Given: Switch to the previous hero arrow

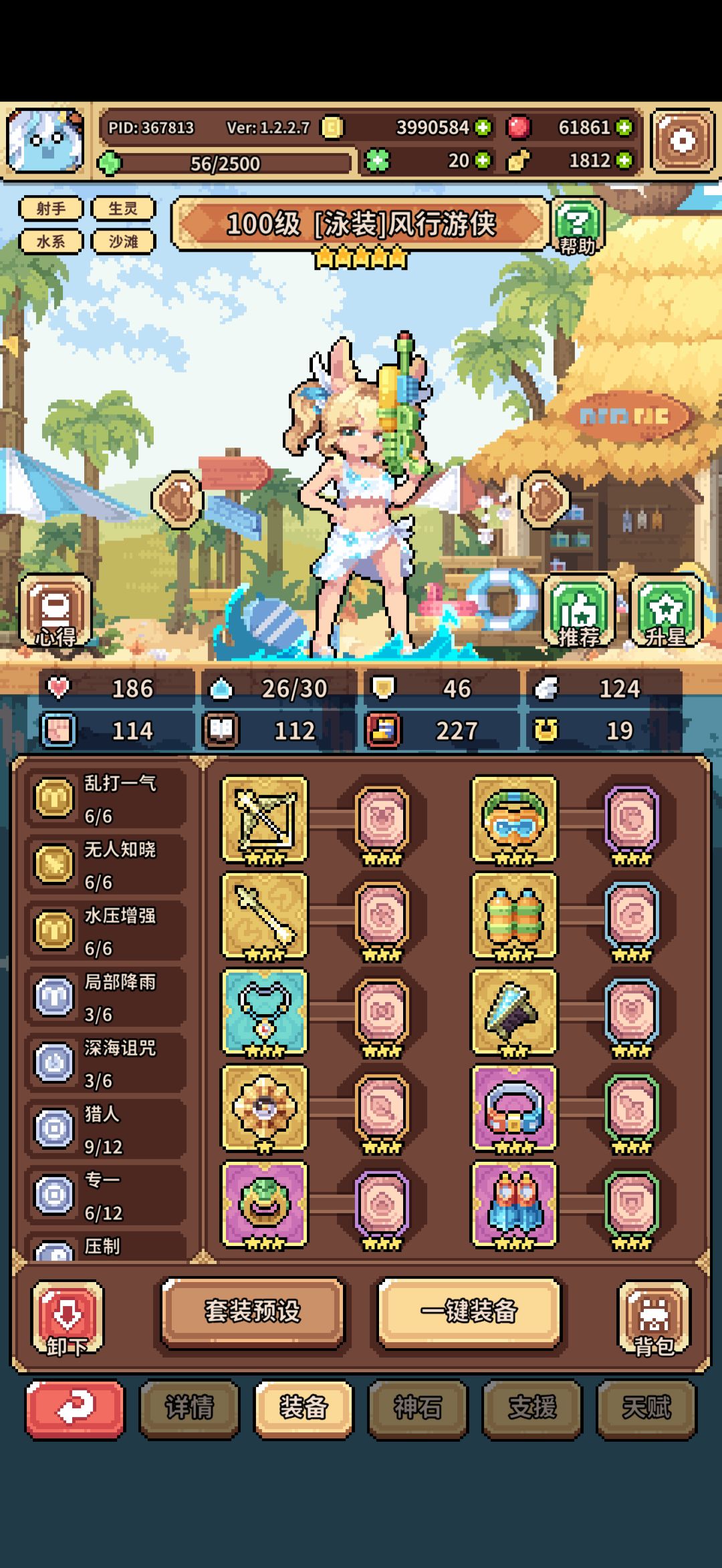Looking at the screenshot, I should pyautogui.click(x=177, y=500).
